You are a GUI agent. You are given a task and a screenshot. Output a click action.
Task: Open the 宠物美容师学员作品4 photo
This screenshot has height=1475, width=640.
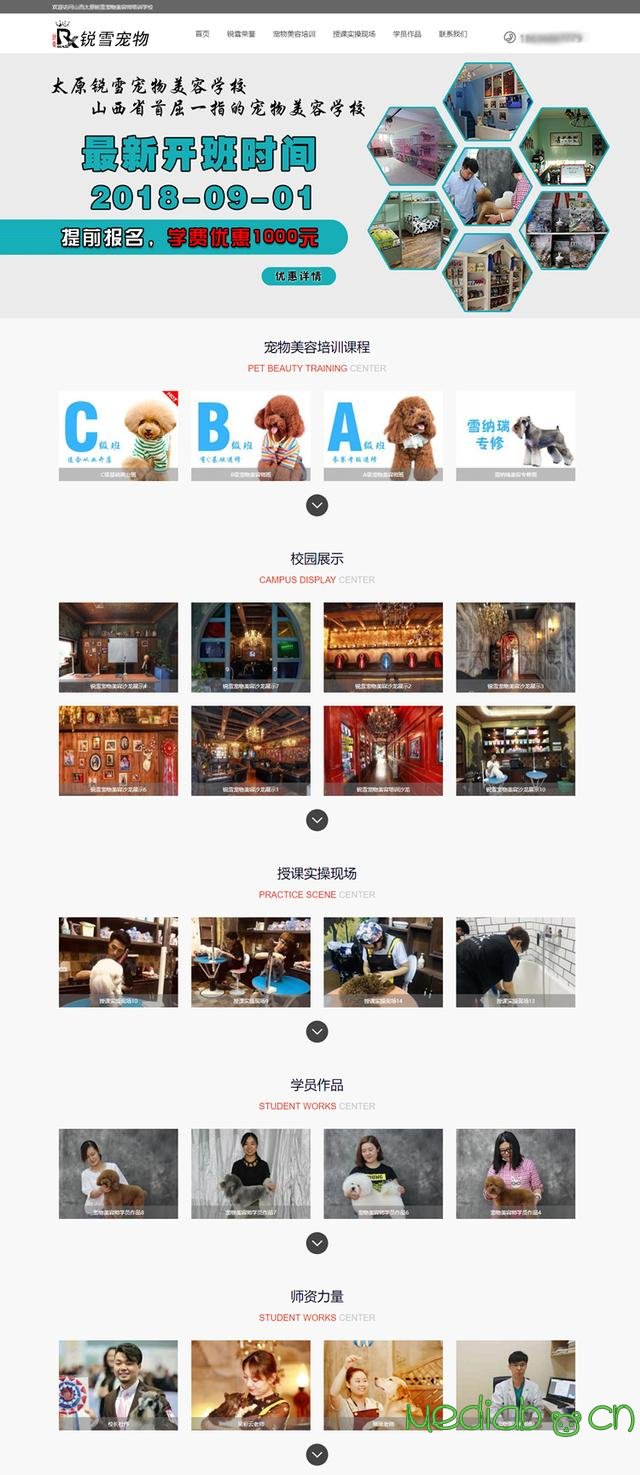(515, 1173)
